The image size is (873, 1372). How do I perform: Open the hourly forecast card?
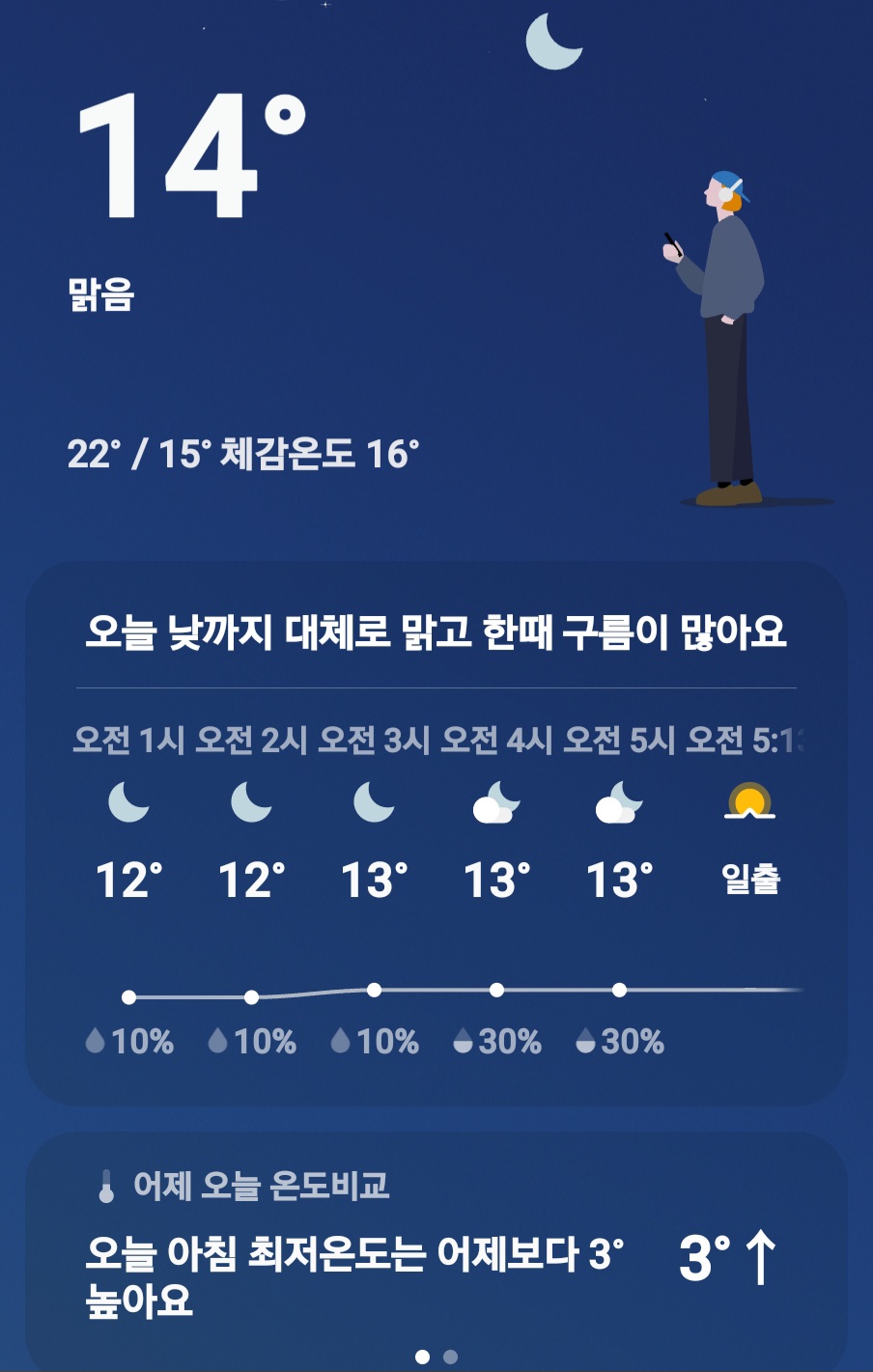click(x=436, y=832)
